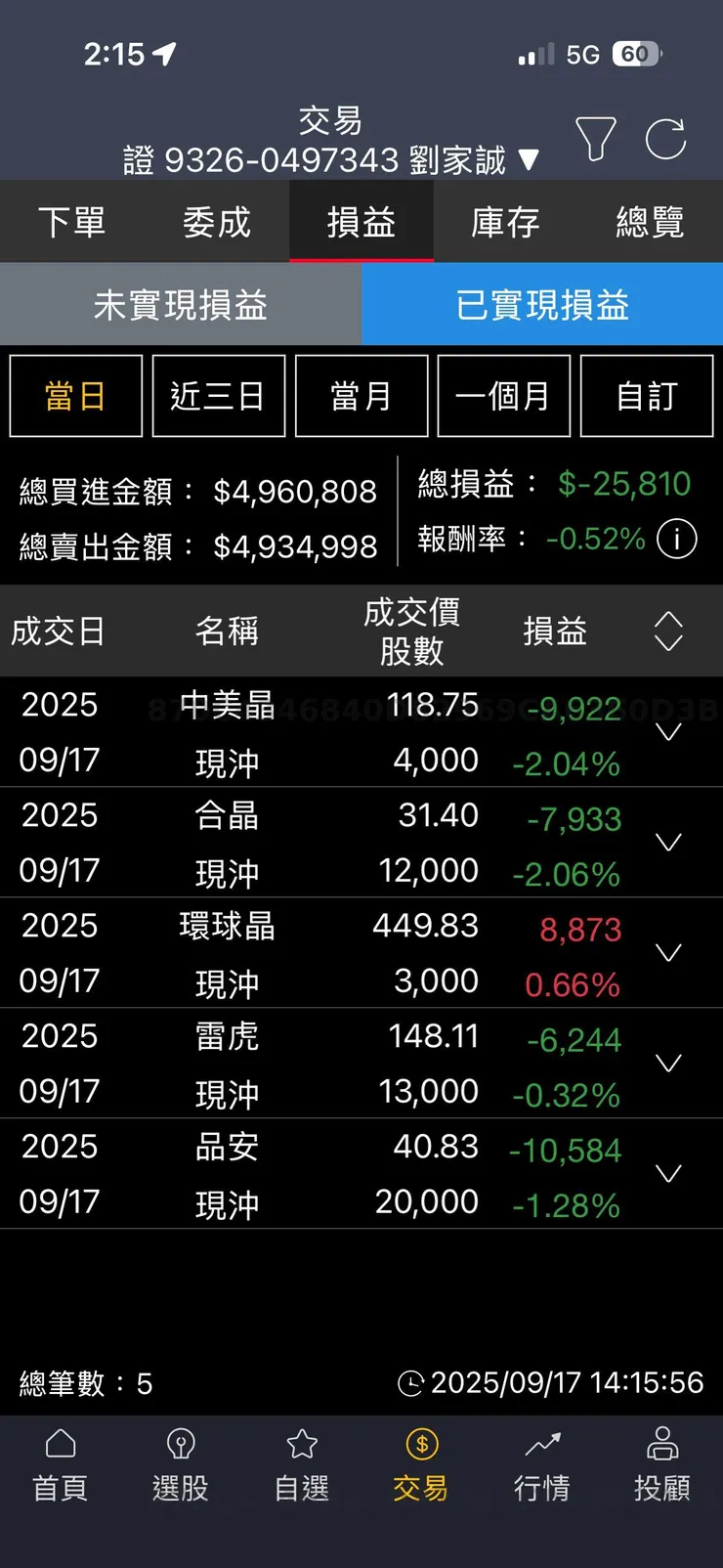
Task: Switch to the 總覽 tab
Action: 651,222
